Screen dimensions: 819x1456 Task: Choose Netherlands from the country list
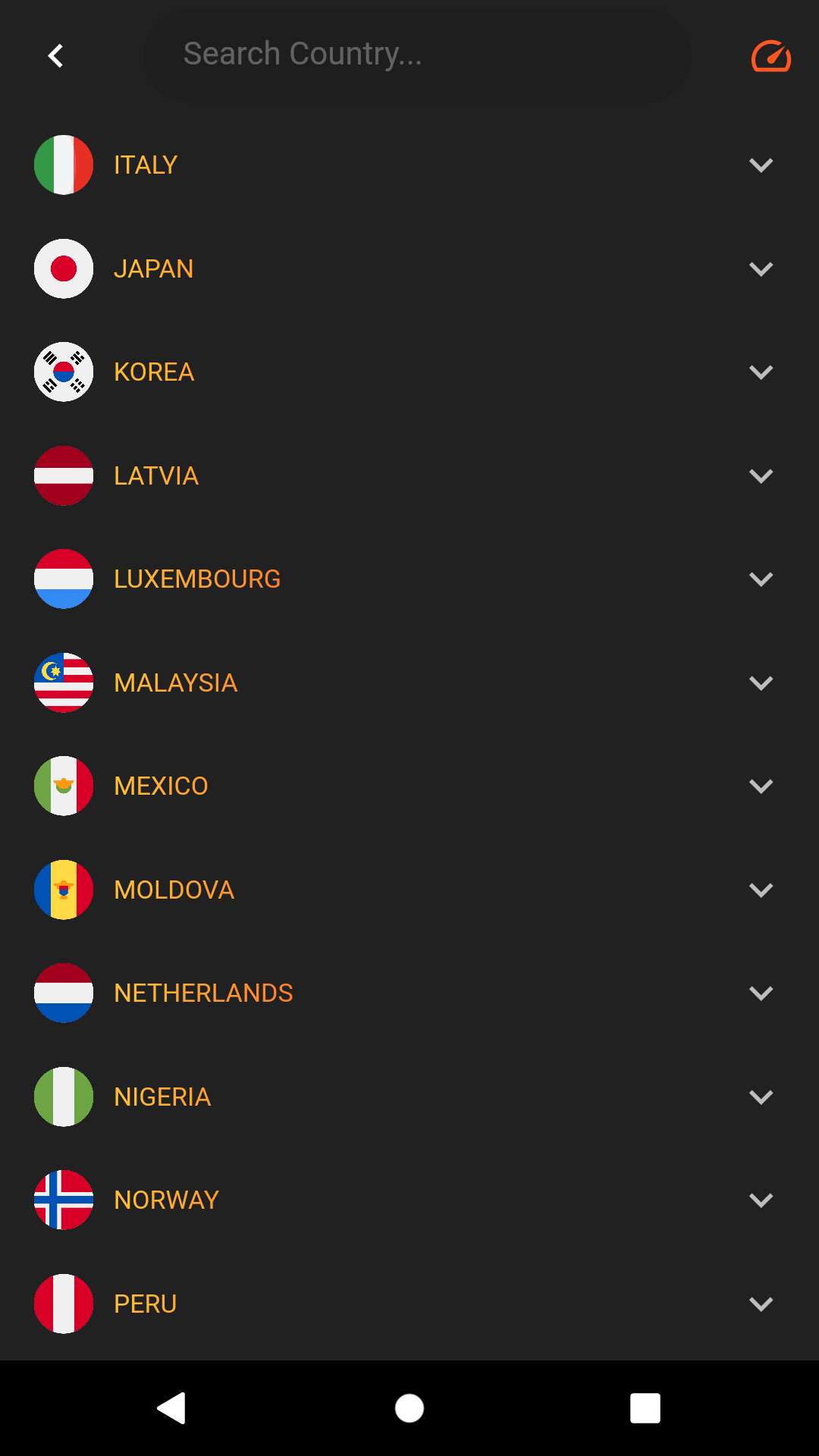[x=409, y=993]
